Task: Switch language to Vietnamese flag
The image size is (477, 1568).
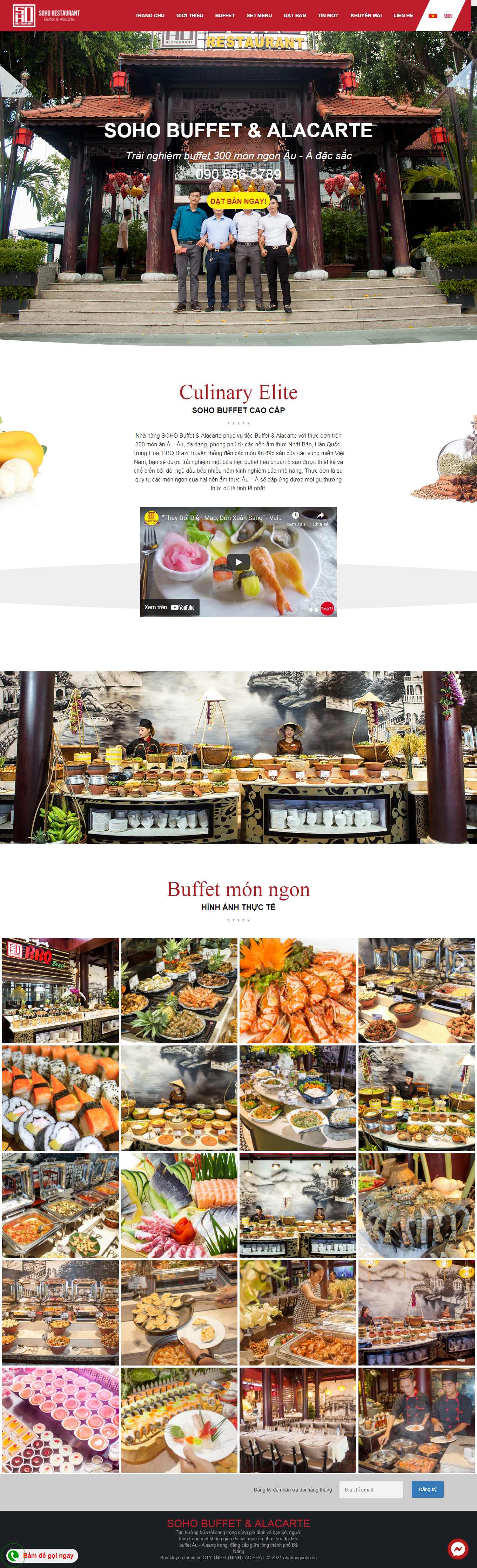Action: [432, 16]
